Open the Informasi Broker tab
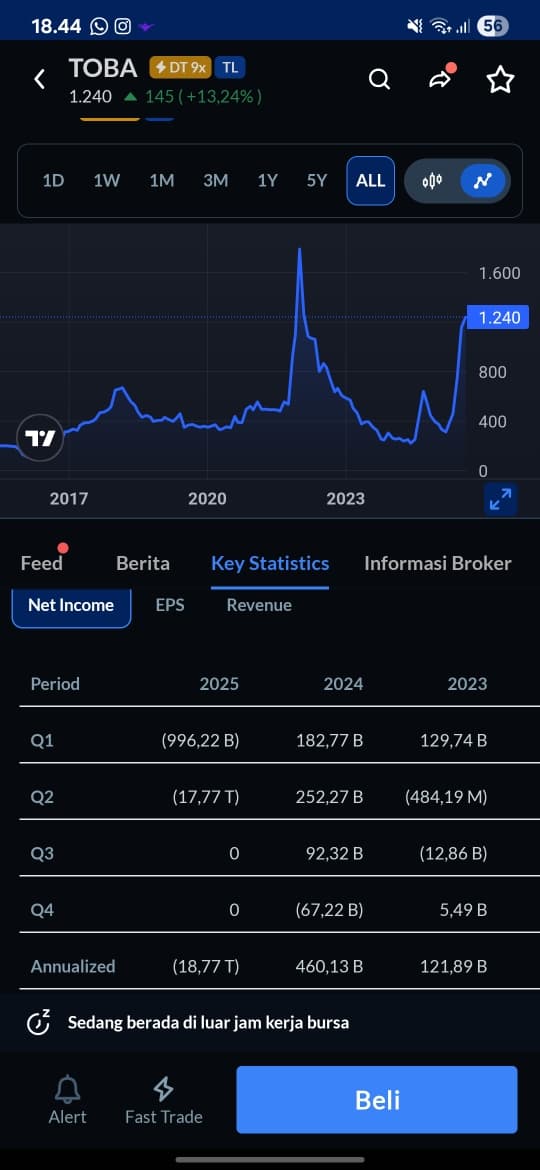This screenshot has height=1170, width=540. click(x=438, y=563)
